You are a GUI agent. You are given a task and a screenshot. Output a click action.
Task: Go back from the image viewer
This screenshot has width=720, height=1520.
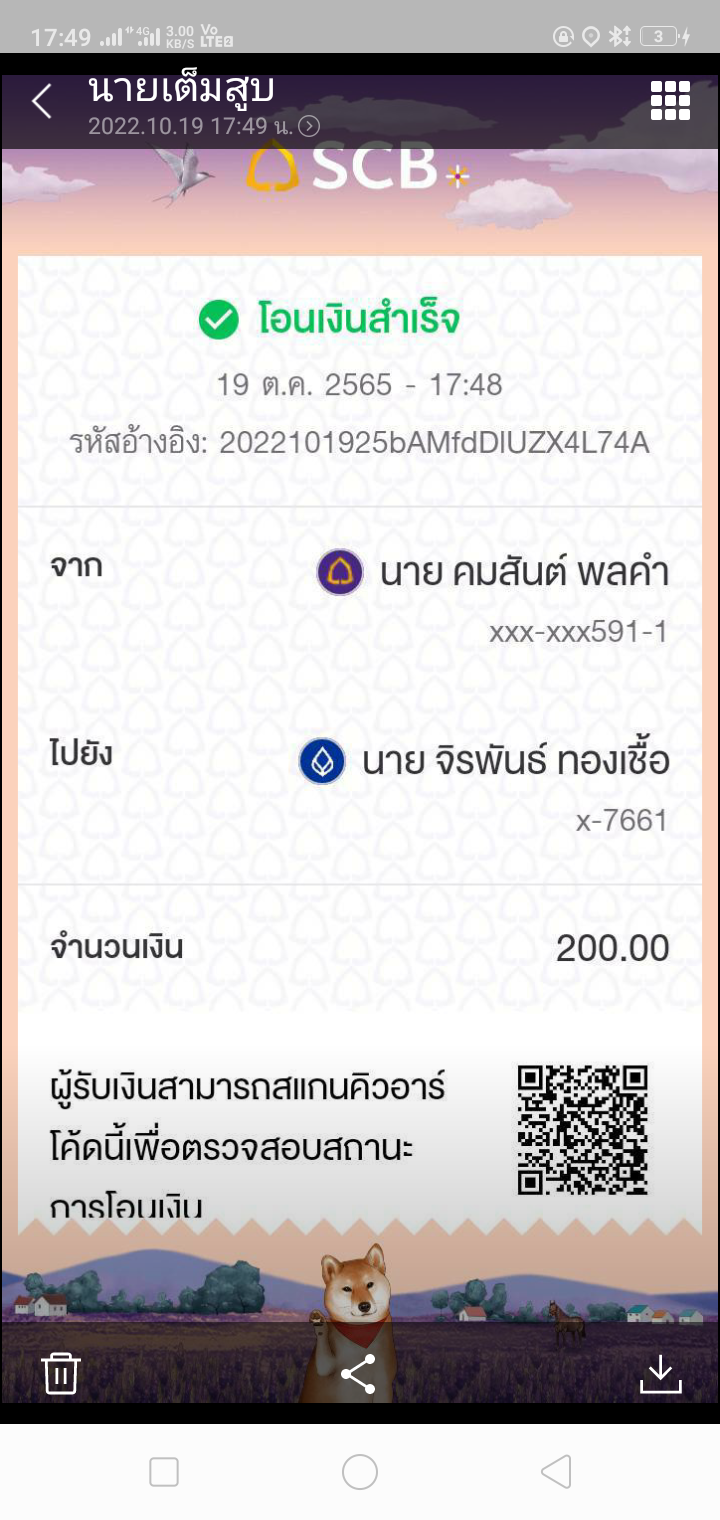tap(41, 101)
